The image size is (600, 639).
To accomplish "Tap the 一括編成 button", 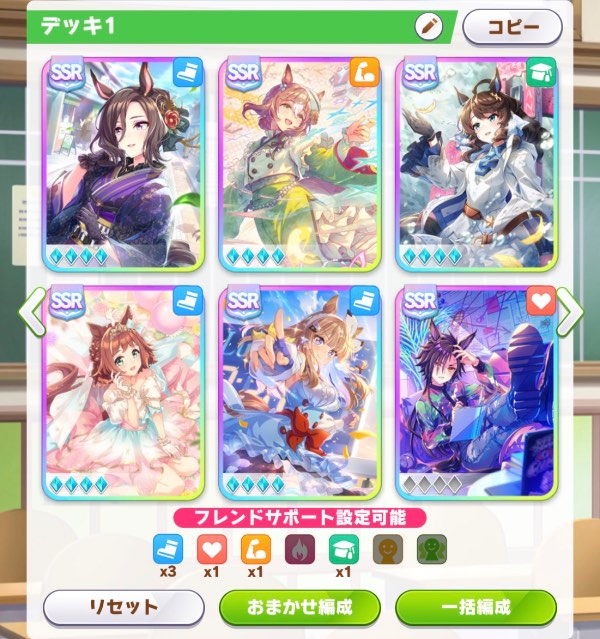I will [475, 606].
